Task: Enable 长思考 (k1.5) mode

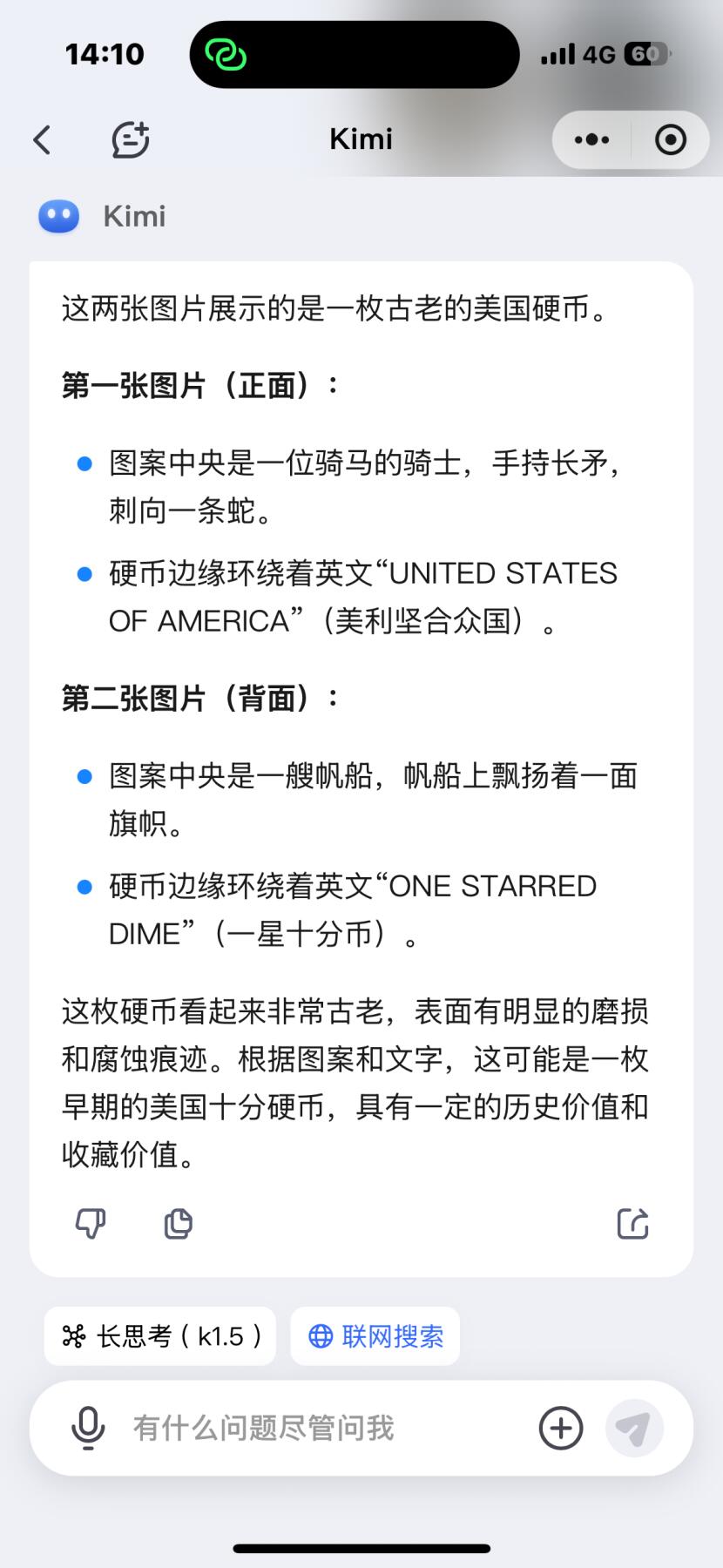Action: [160, 1335]
